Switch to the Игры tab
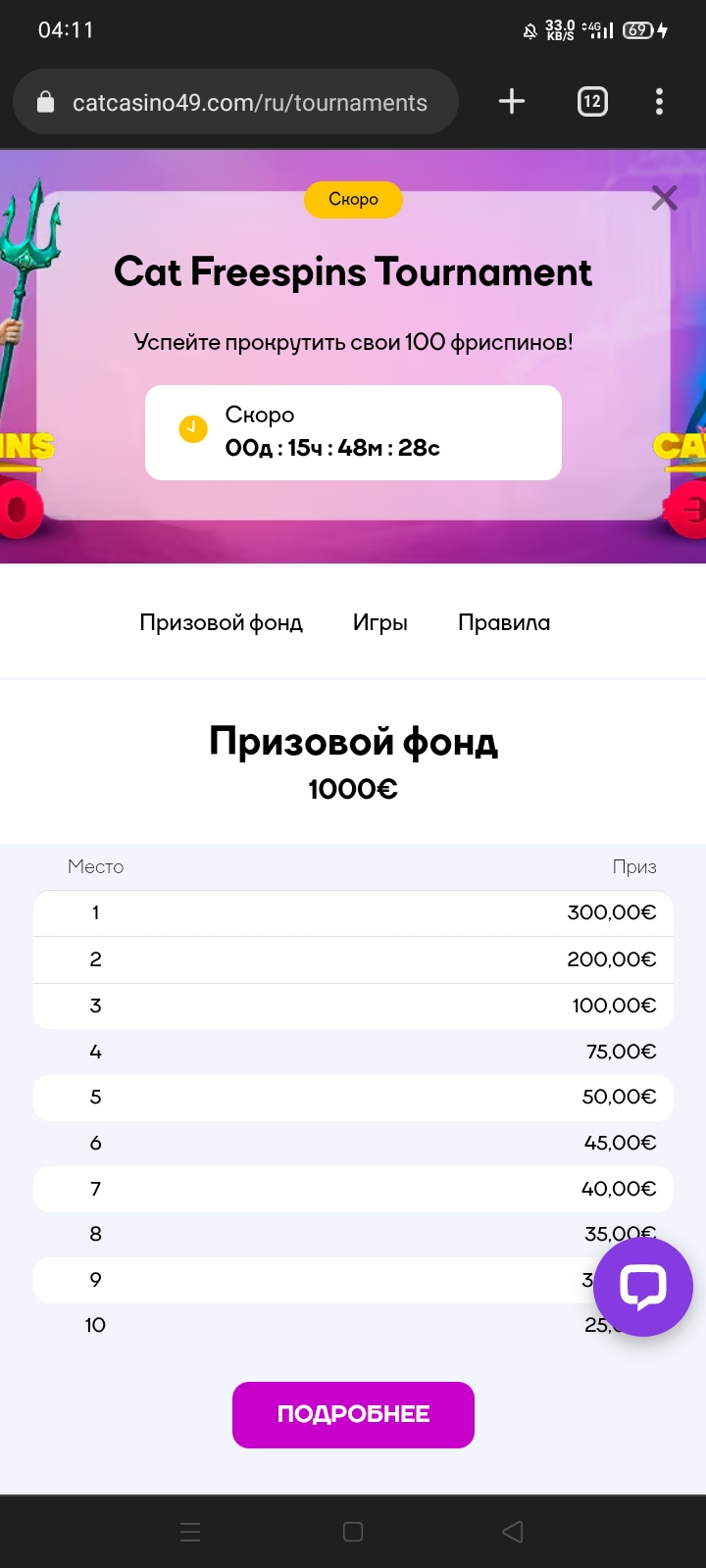 pos(380,622)
